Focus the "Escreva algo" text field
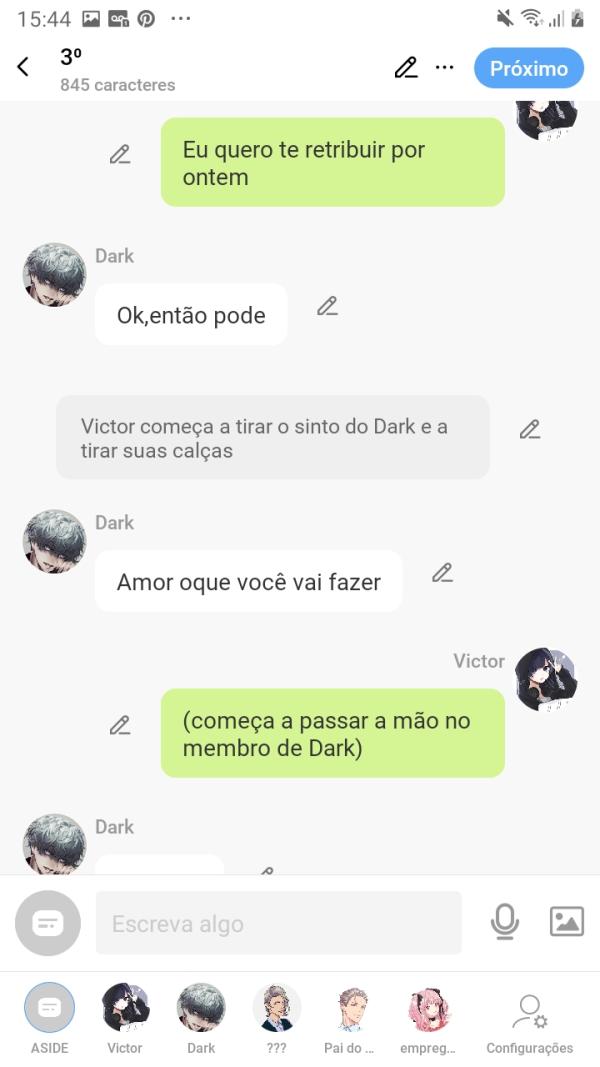The height and width of the screenshot is (1067, 600). pos(278,923)
